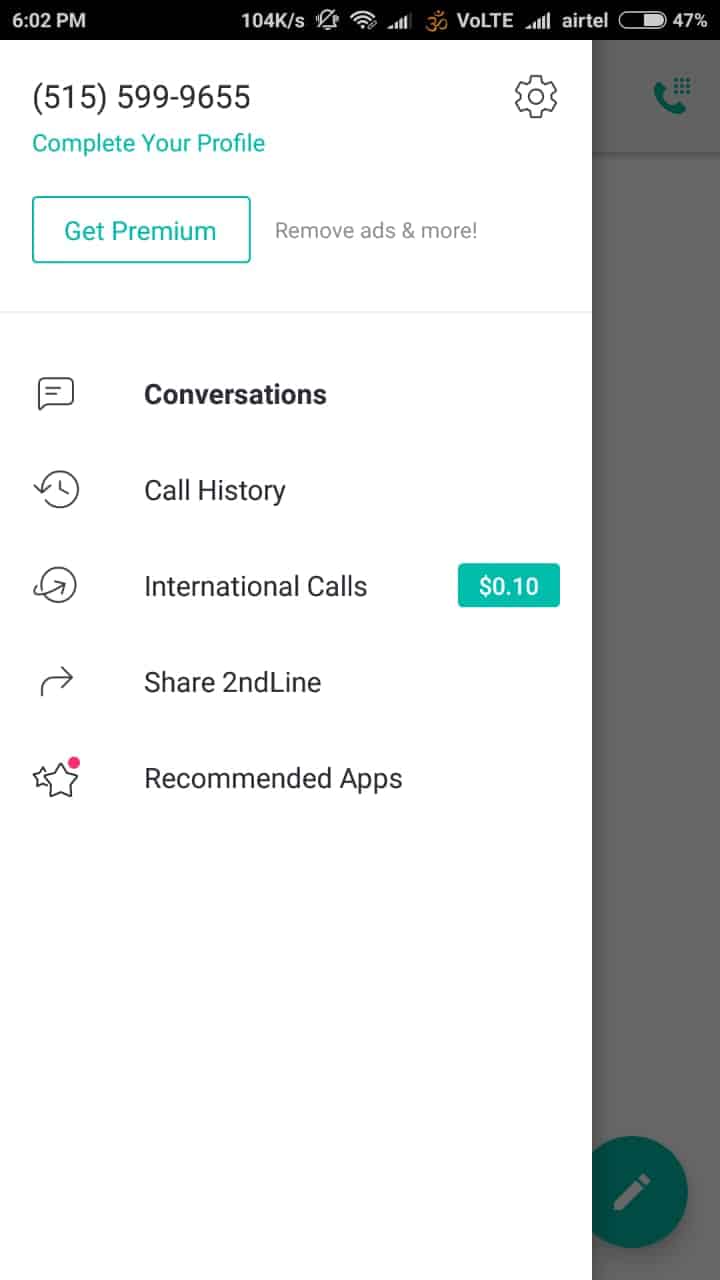Open Call History
The height and width of the screenshot is (1280, 720).
pyautogui.click(x=215, y=490)
